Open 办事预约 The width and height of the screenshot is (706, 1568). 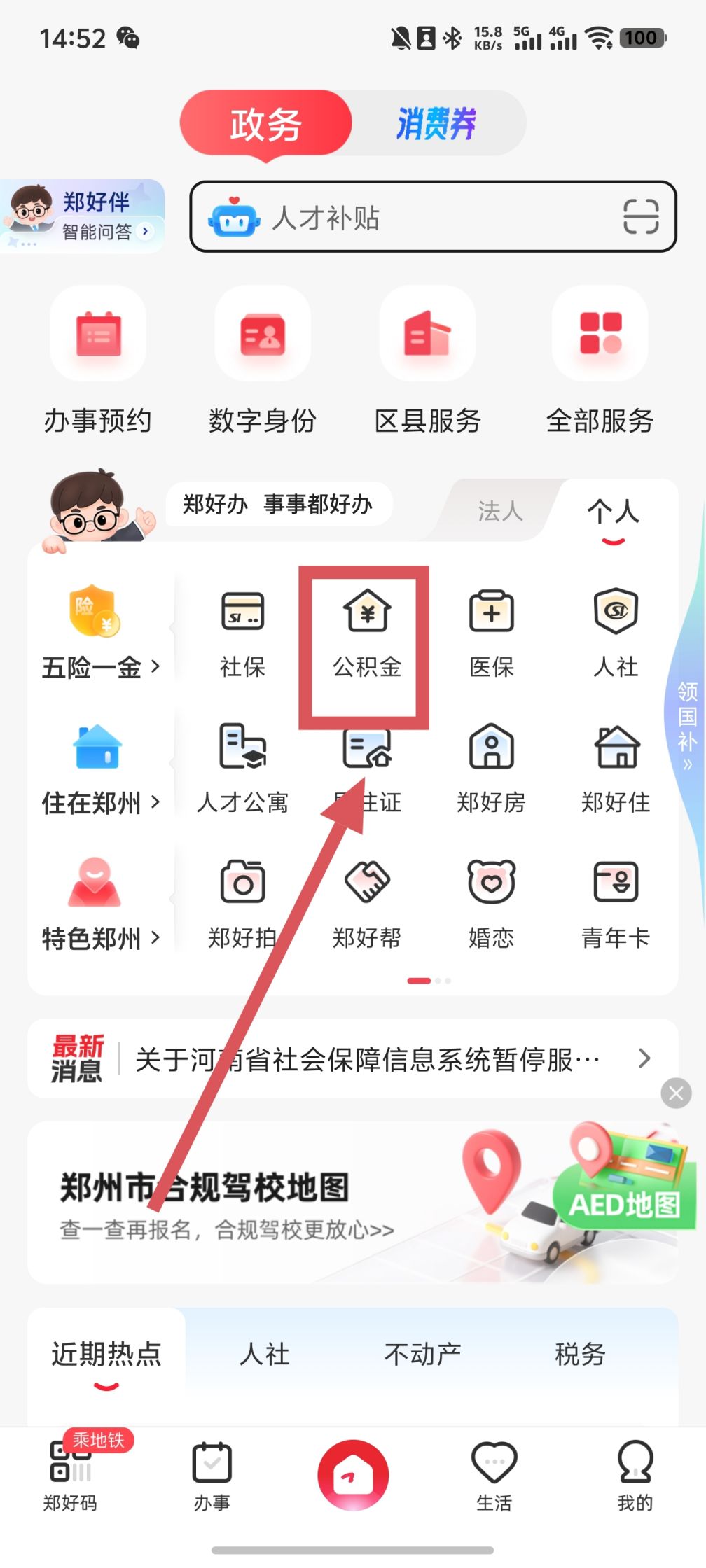(x=98, y=362)
